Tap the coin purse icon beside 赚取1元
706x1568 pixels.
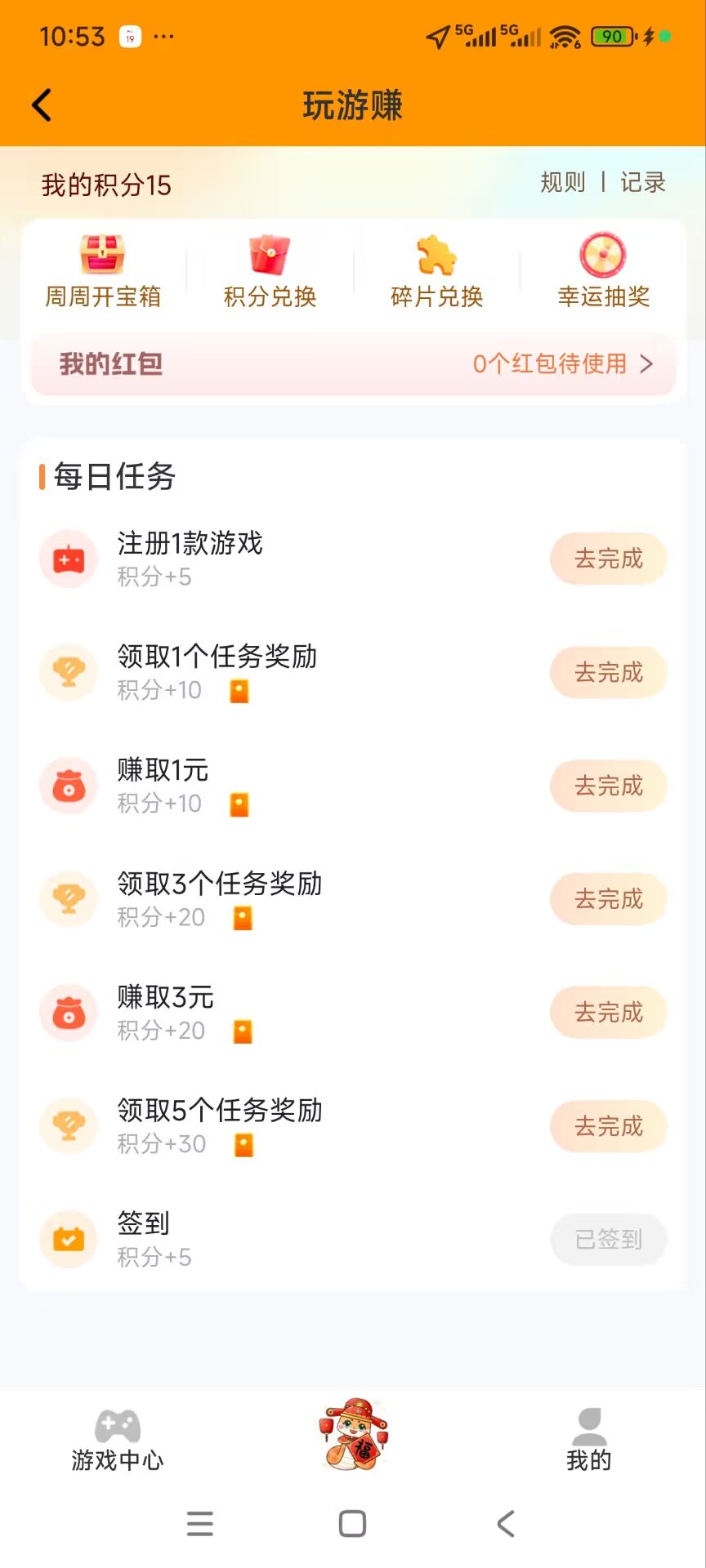click(x=69, y=785)
